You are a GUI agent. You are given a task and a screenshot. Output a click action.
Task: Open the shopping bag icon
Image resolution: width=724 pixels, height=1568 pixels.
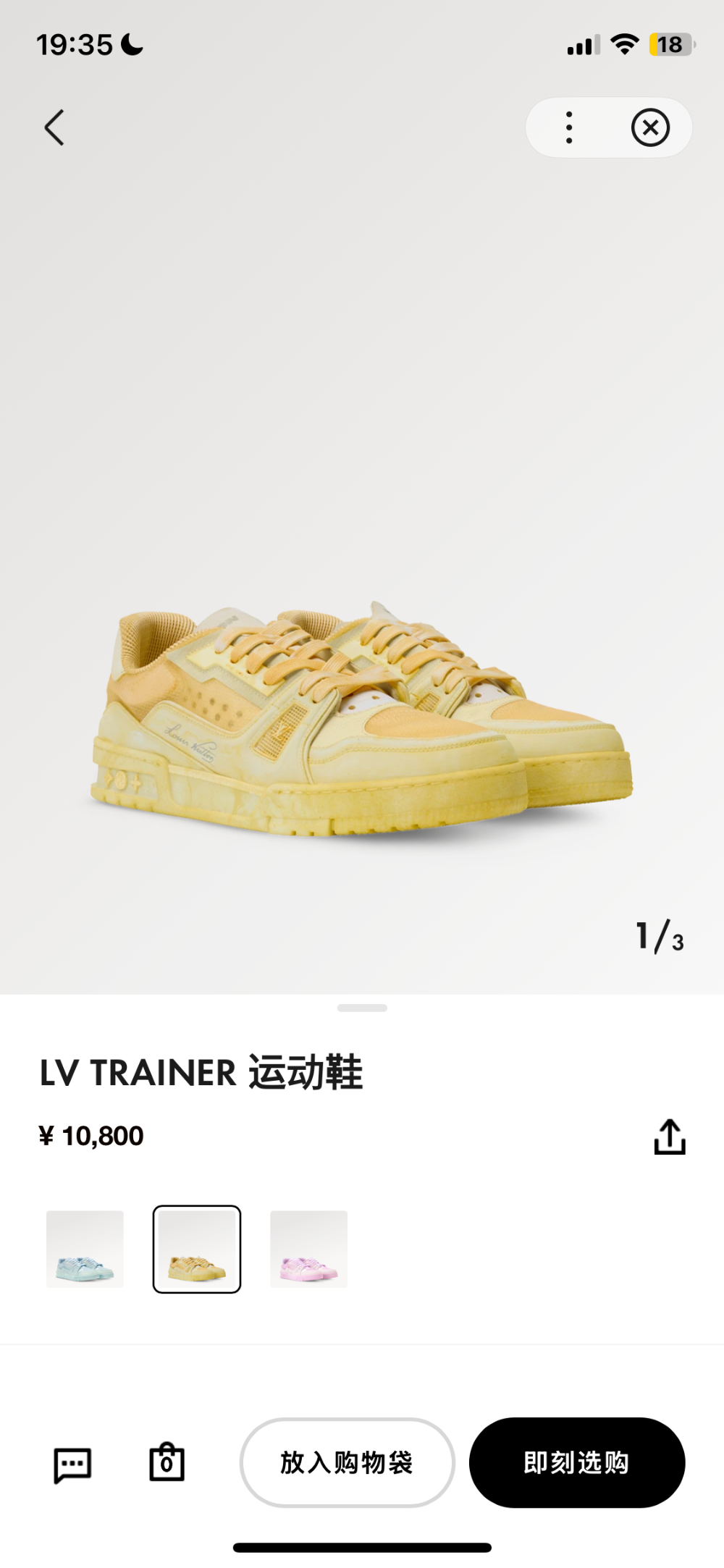pyautogui.click(x=167, y=1462)
